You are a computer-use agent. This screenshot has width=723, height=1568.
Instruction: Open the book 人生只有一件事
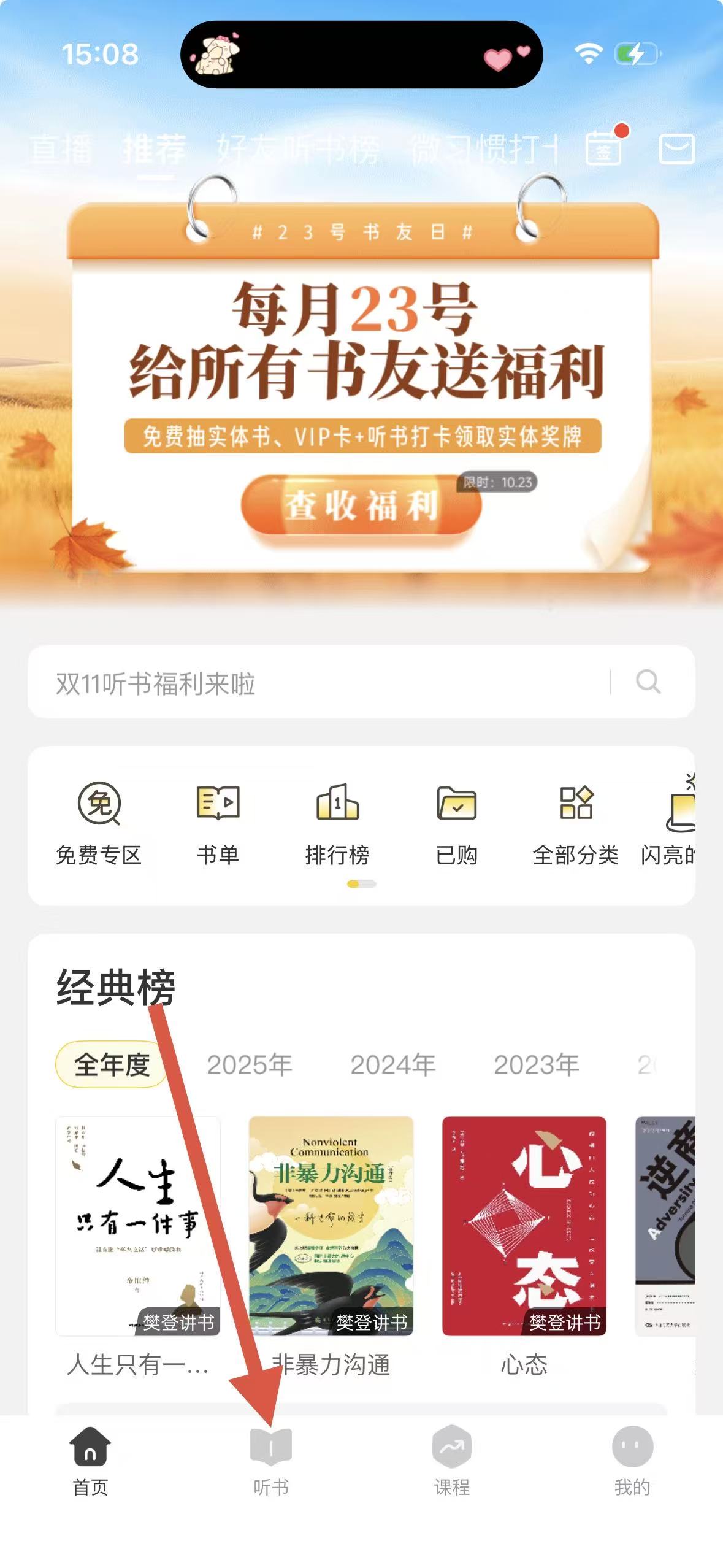[x=138, y=1226]
